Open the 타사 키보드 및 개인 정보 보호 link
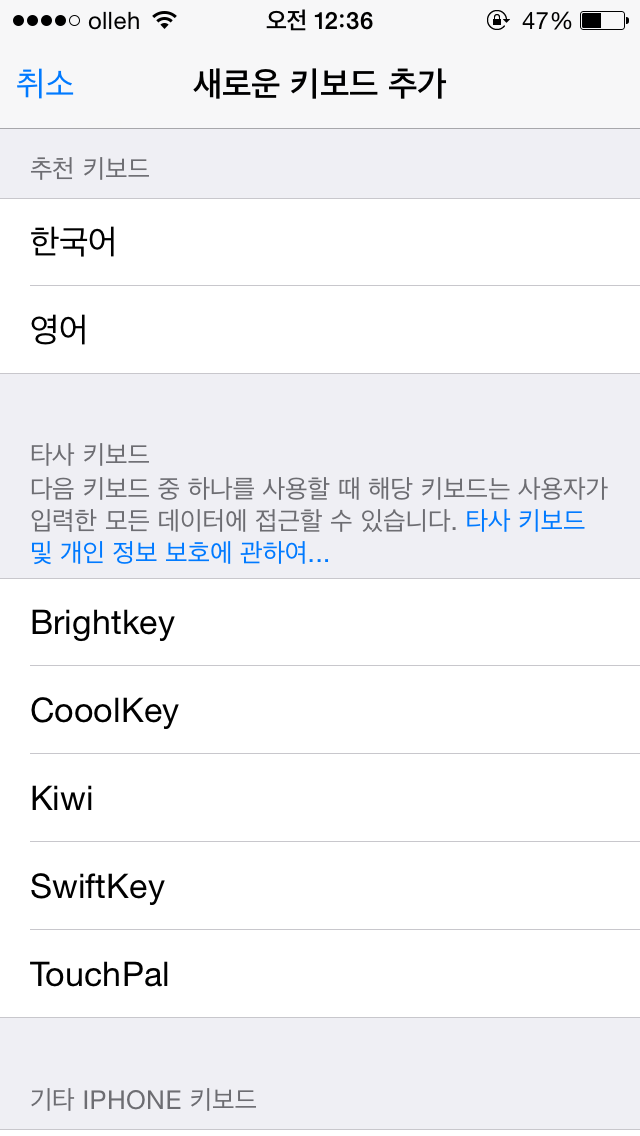Screen dimensions: 640x1136 point(180,555)
